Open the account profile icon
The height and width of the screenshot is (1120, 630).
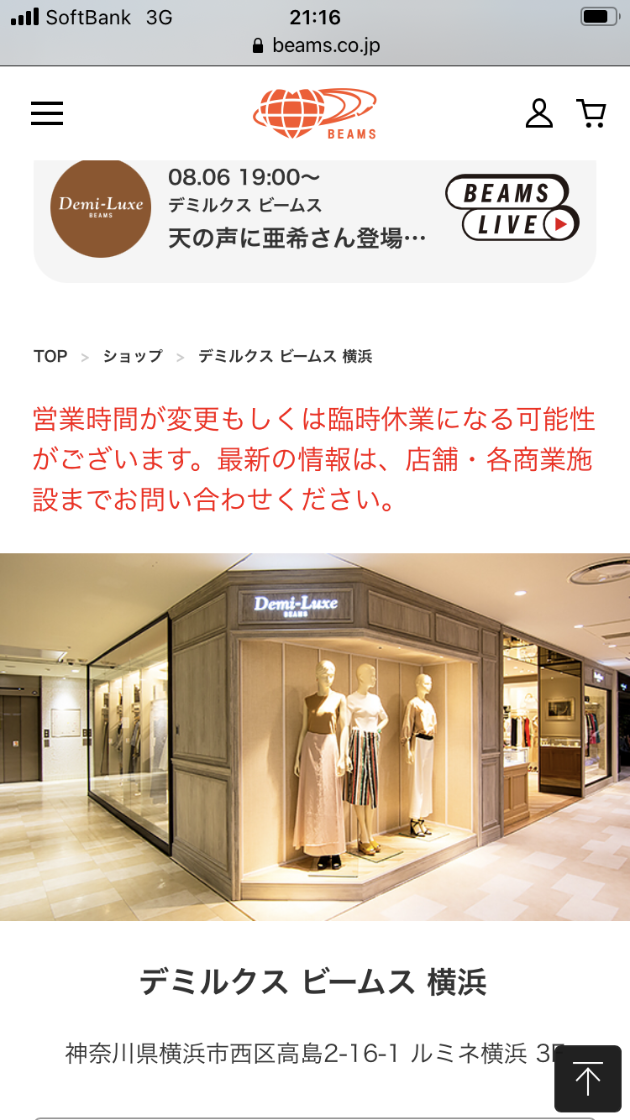539,113
